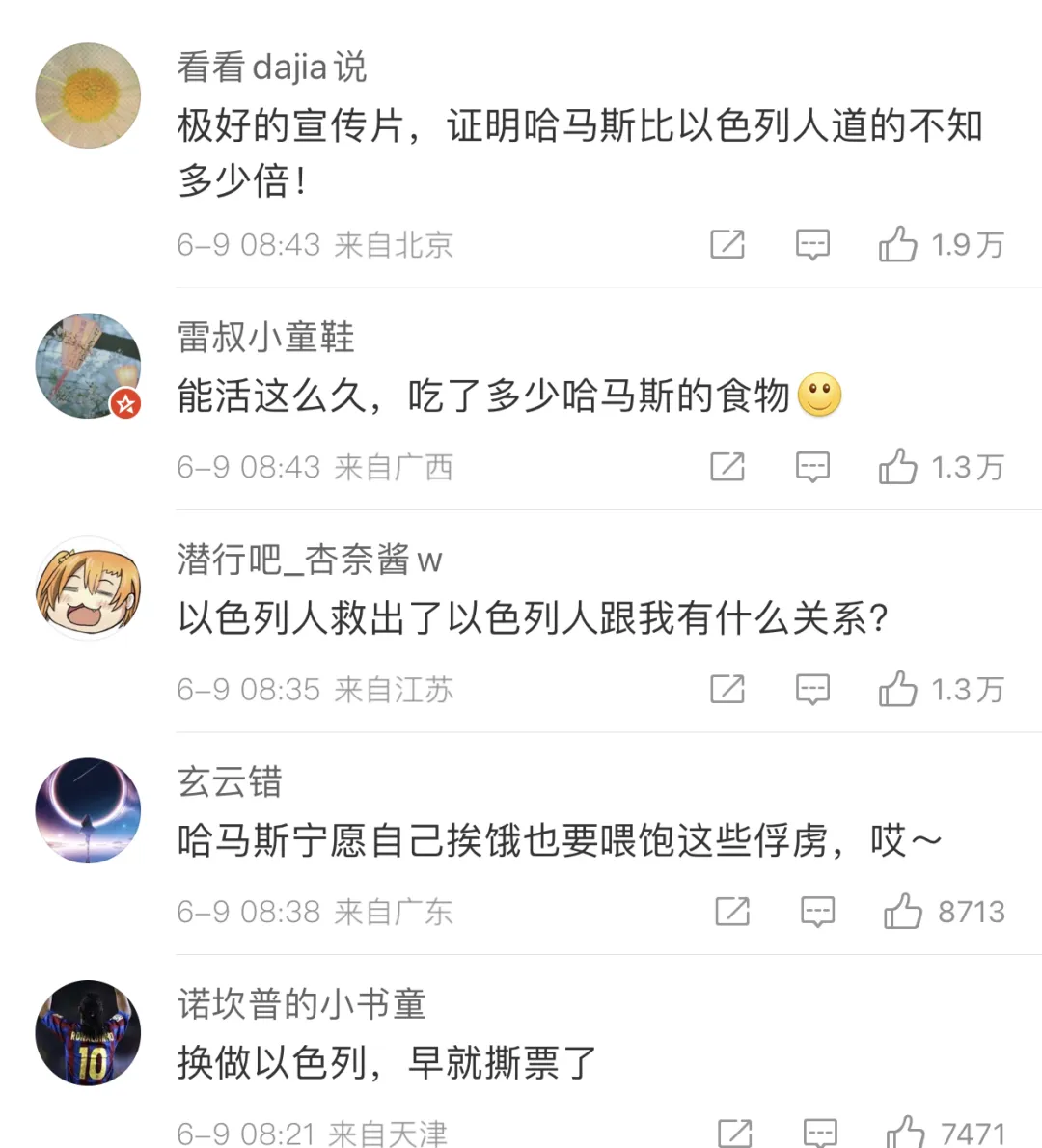Click the timestamp 6-9 08:35 来自江苏
Image resolution: width=1042 pixels, height=1148 pixels.
[314, 689]
